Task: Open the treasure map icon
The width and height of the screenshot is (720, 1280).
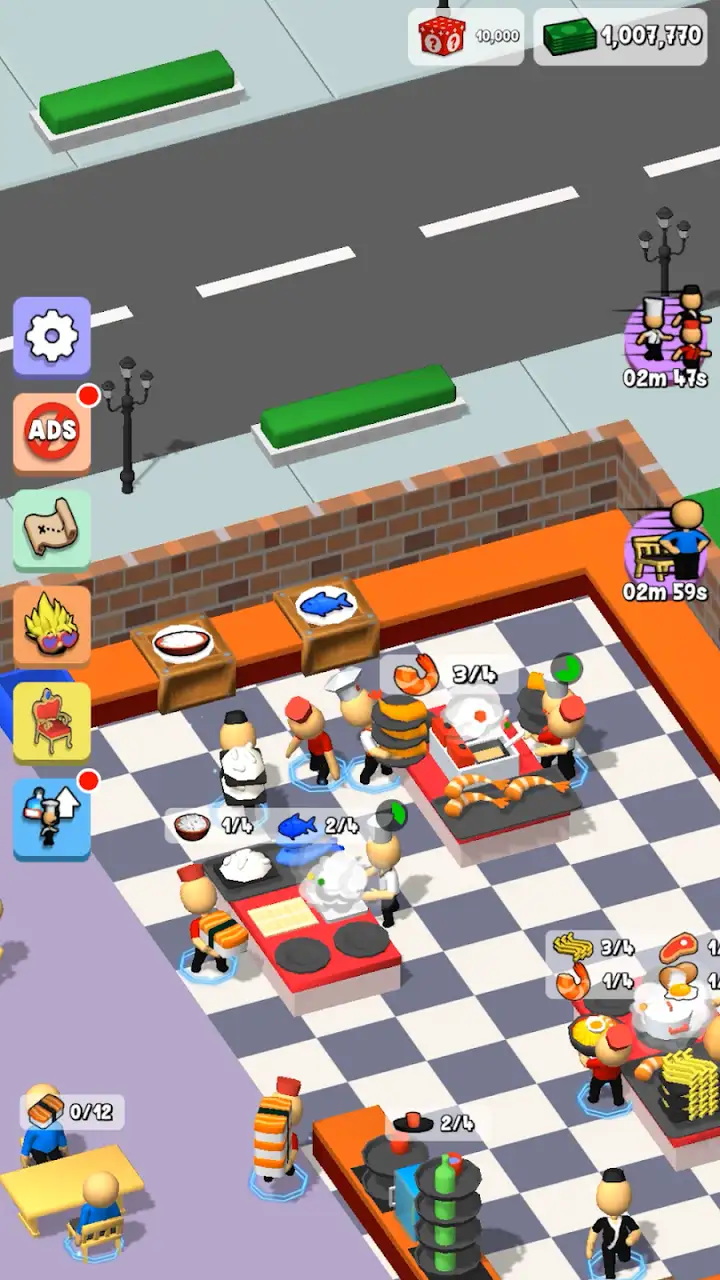Action: pyautogui.click(x=52, y=529)
